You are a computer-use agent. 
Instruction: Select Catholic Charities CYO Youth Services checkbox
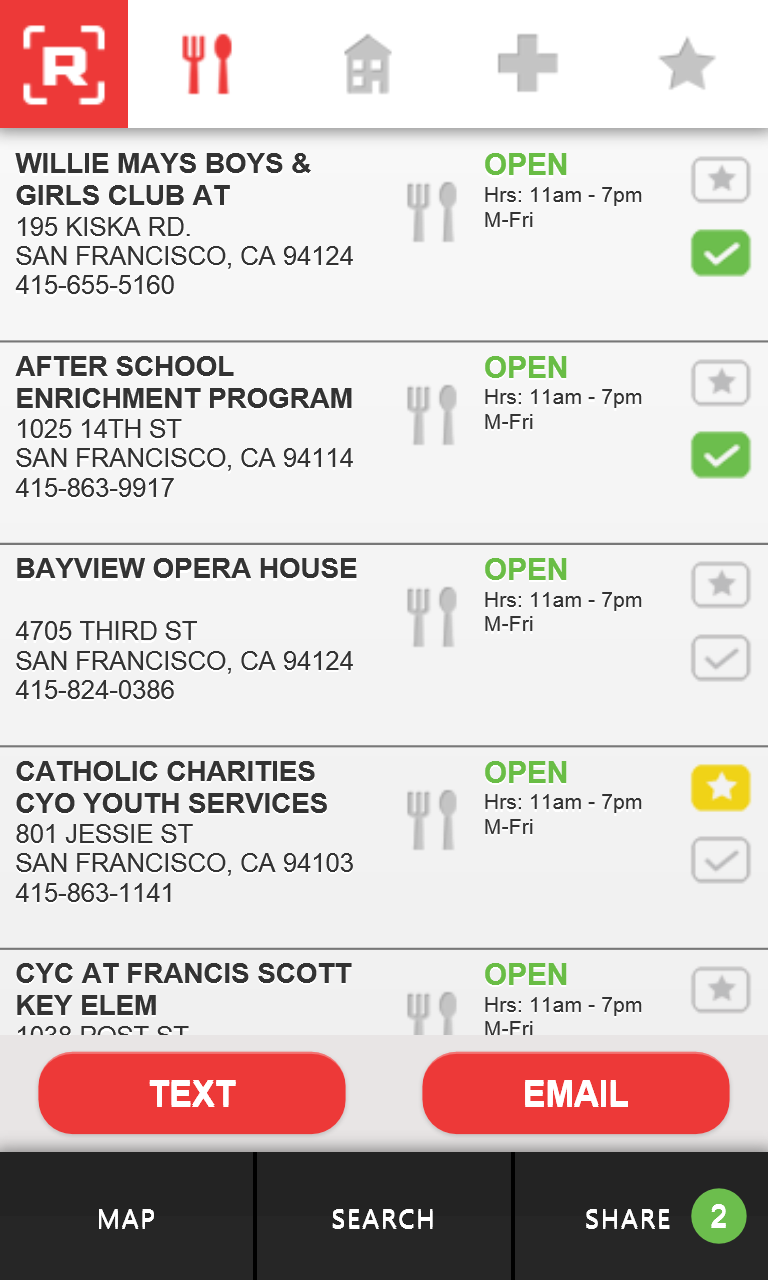click(x=721, y=860)
